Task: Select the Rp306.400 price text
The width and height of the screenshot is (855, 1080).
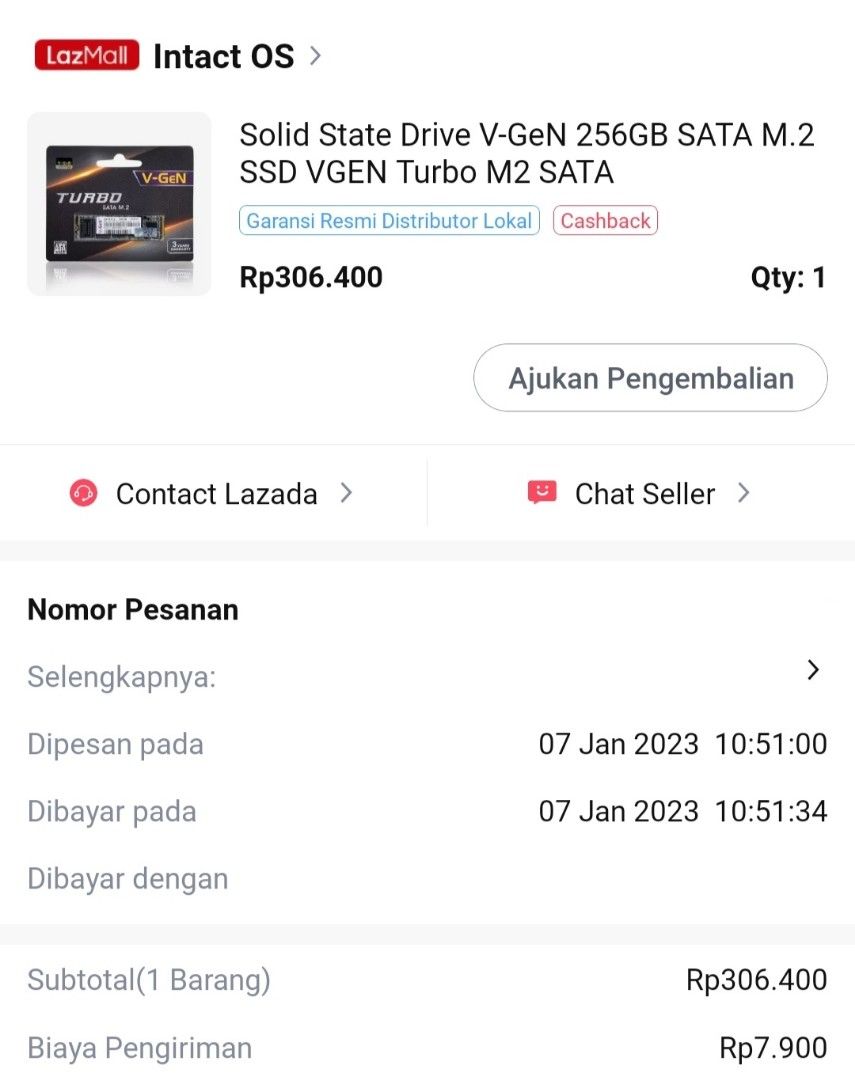Action: click(310, 277)
